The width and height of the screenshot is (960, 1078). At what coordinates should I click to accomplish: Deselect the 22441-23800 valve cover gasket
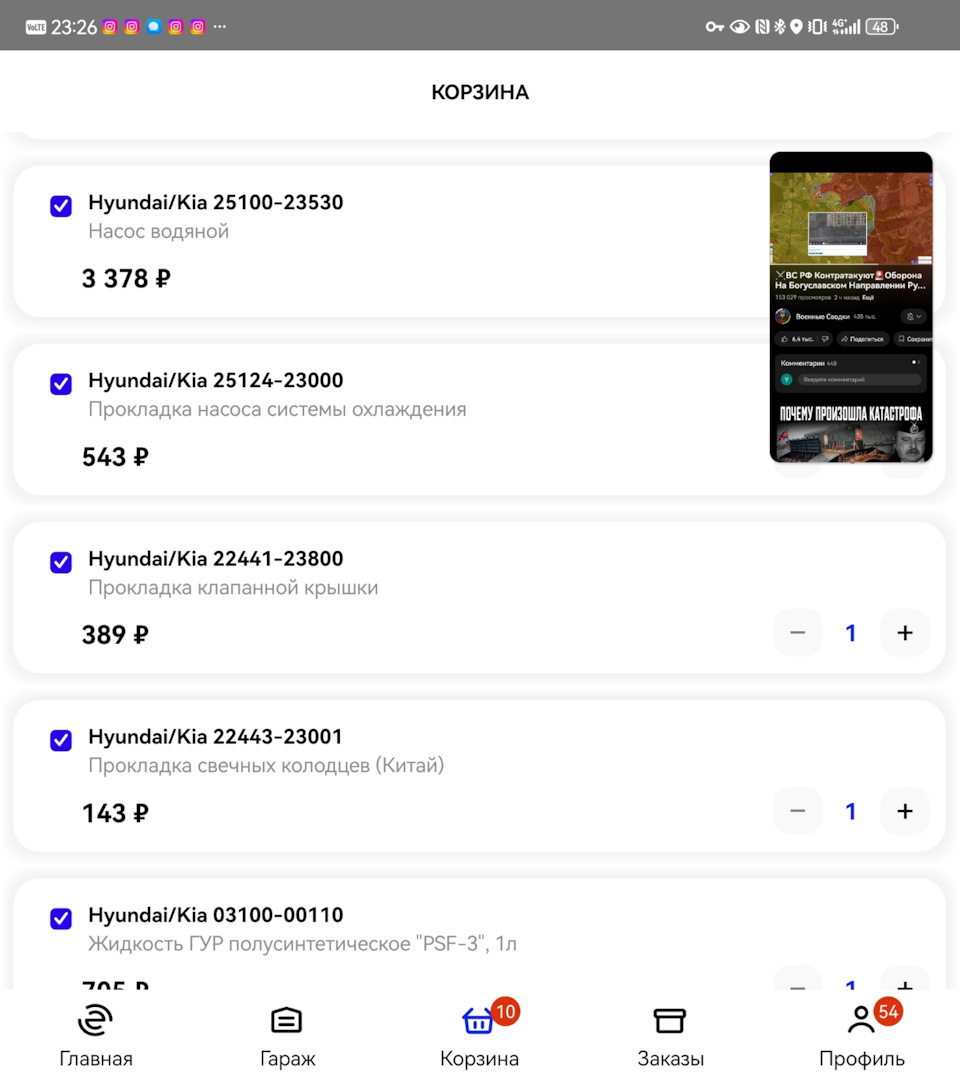(x=61, y=562)
